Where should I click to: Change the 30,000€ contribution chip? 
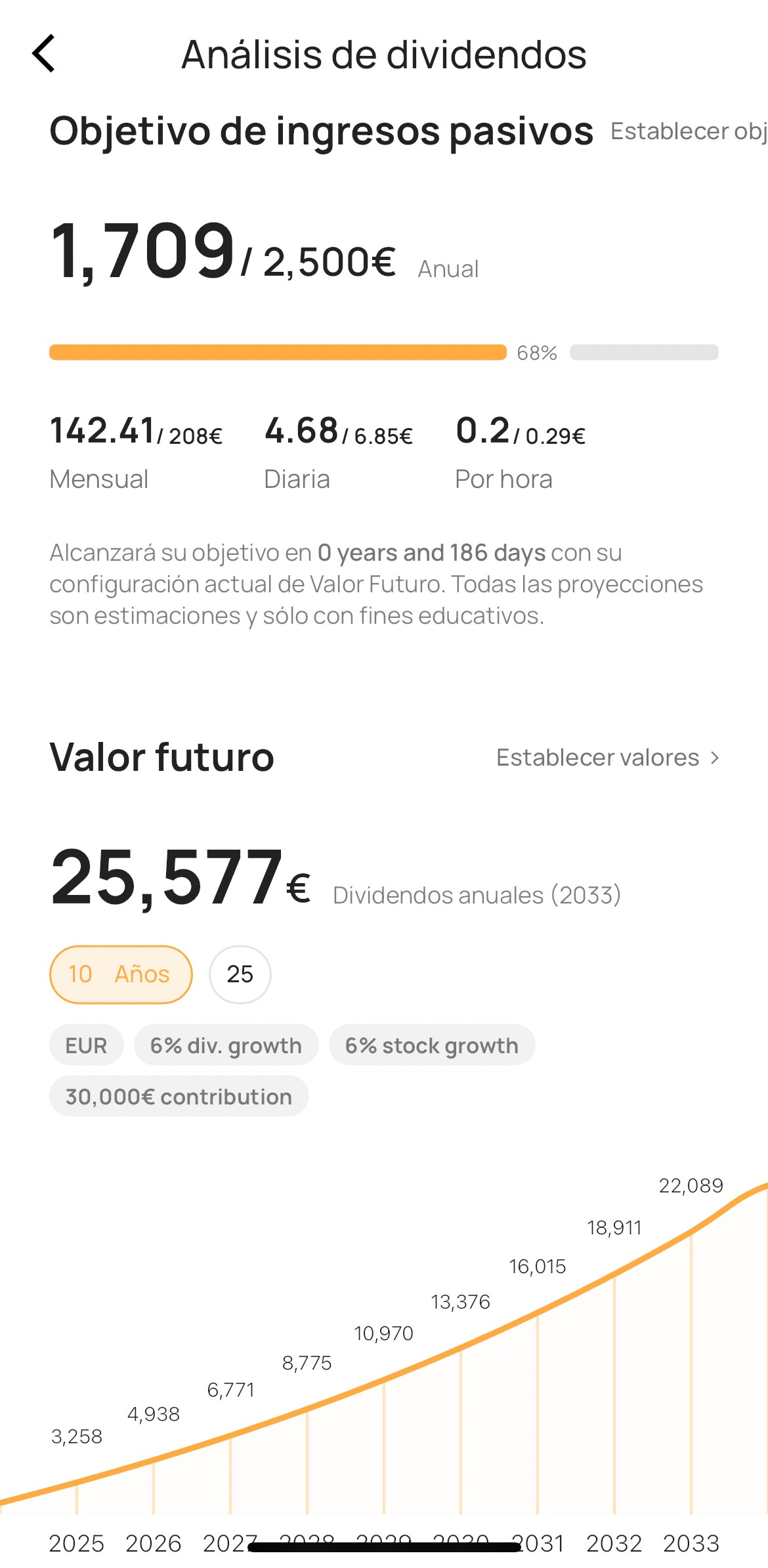click(179, 1096)
